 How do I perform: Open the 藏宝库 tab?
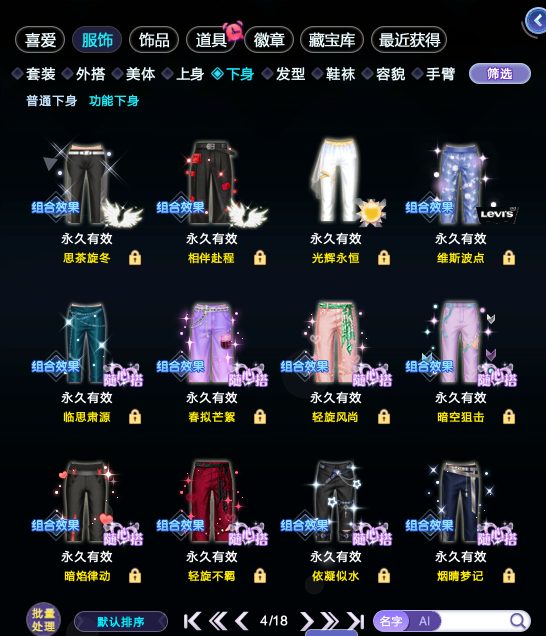331,40
